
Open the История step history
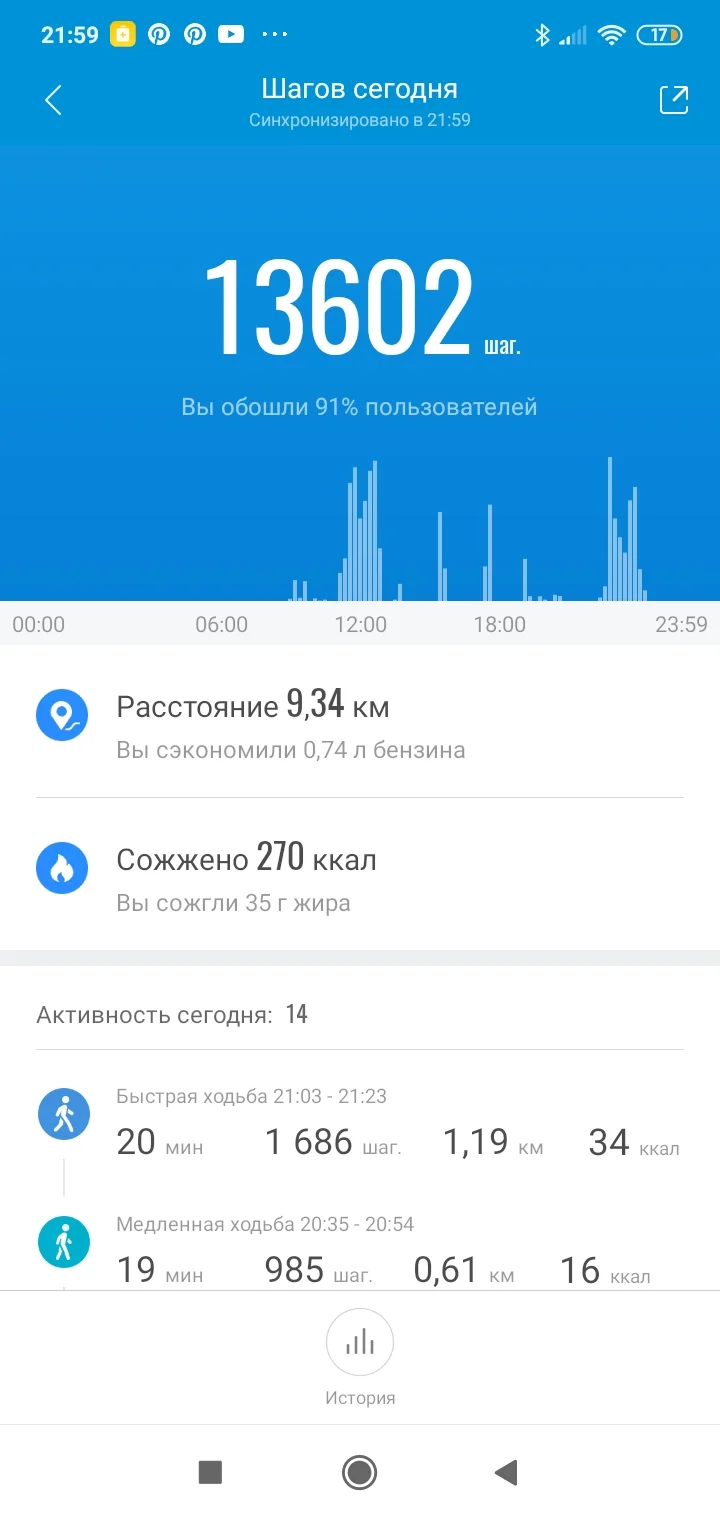tap(360, 1356)
